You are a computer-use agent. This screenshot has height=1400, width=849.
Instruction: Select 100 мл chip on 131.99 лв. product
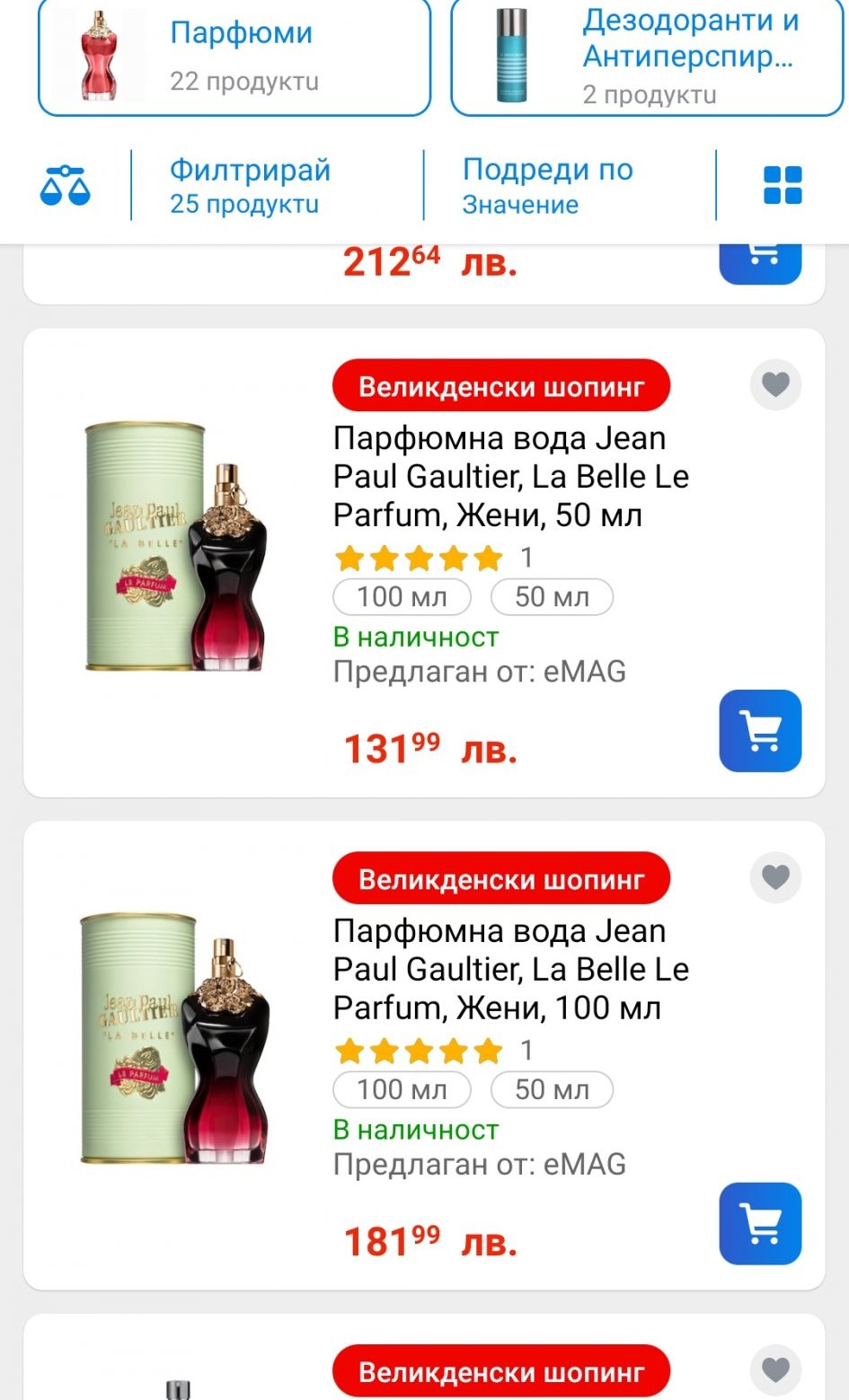point(402,597)
